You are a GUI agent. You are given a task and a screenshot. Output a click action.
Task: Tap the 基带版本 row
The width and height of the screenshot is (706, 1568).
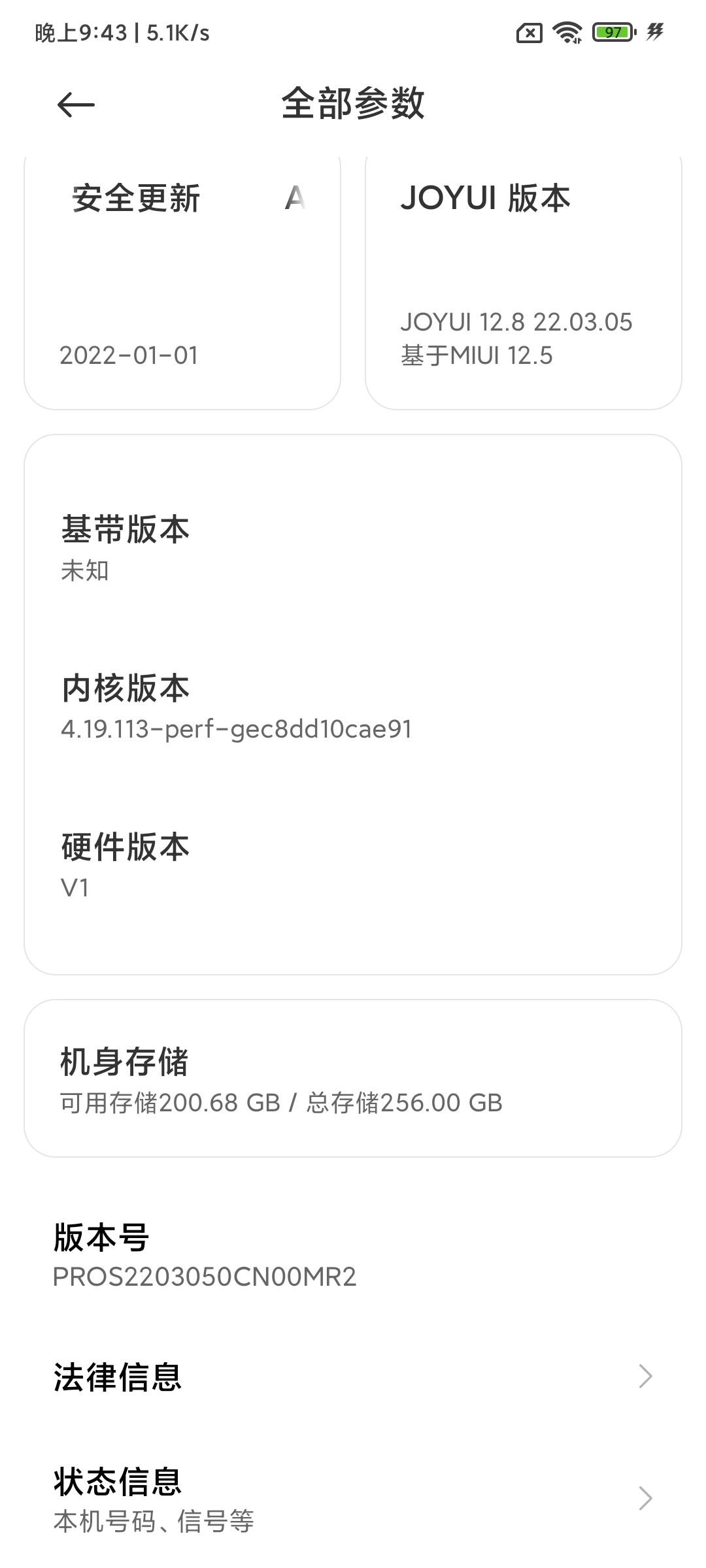coord(353,547)
